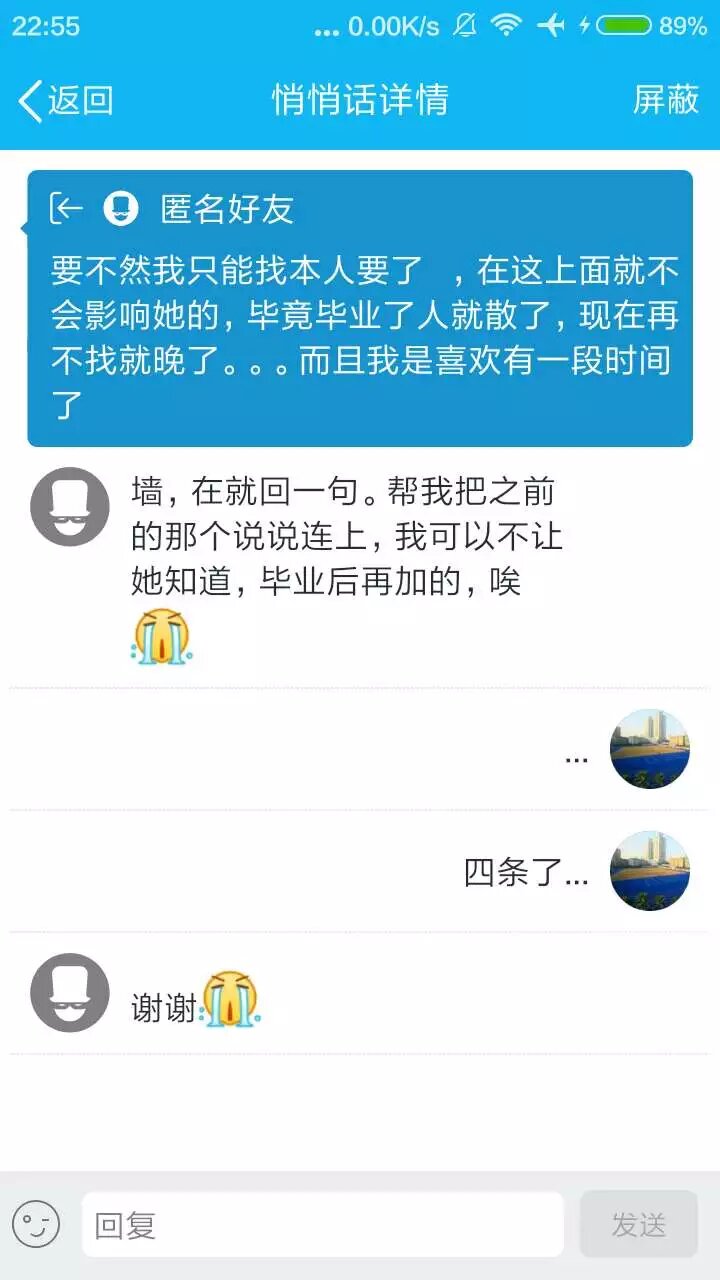Focus the 回复 reply text field
The image size is (720, 1280).
[322, 1224]
